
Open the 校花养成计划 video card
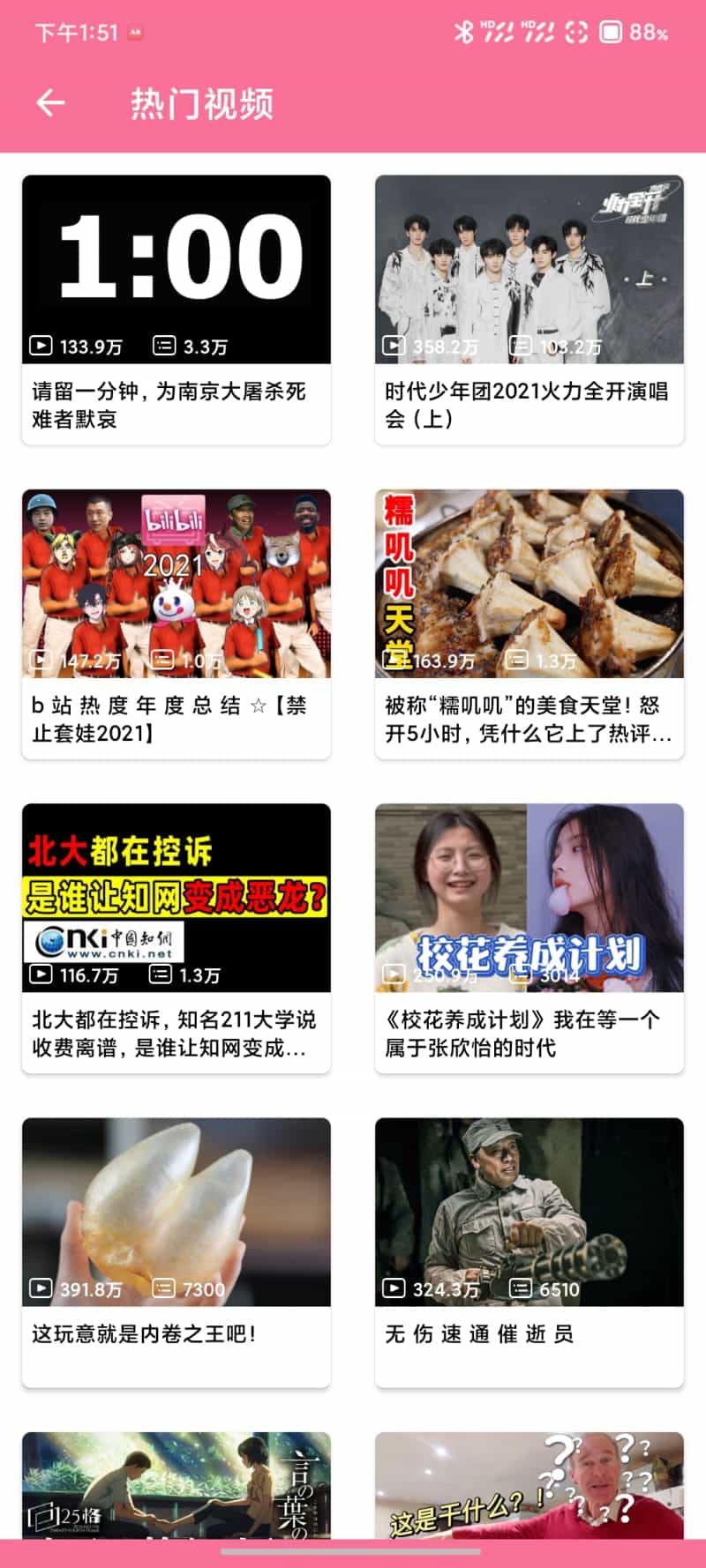[529, 937]
